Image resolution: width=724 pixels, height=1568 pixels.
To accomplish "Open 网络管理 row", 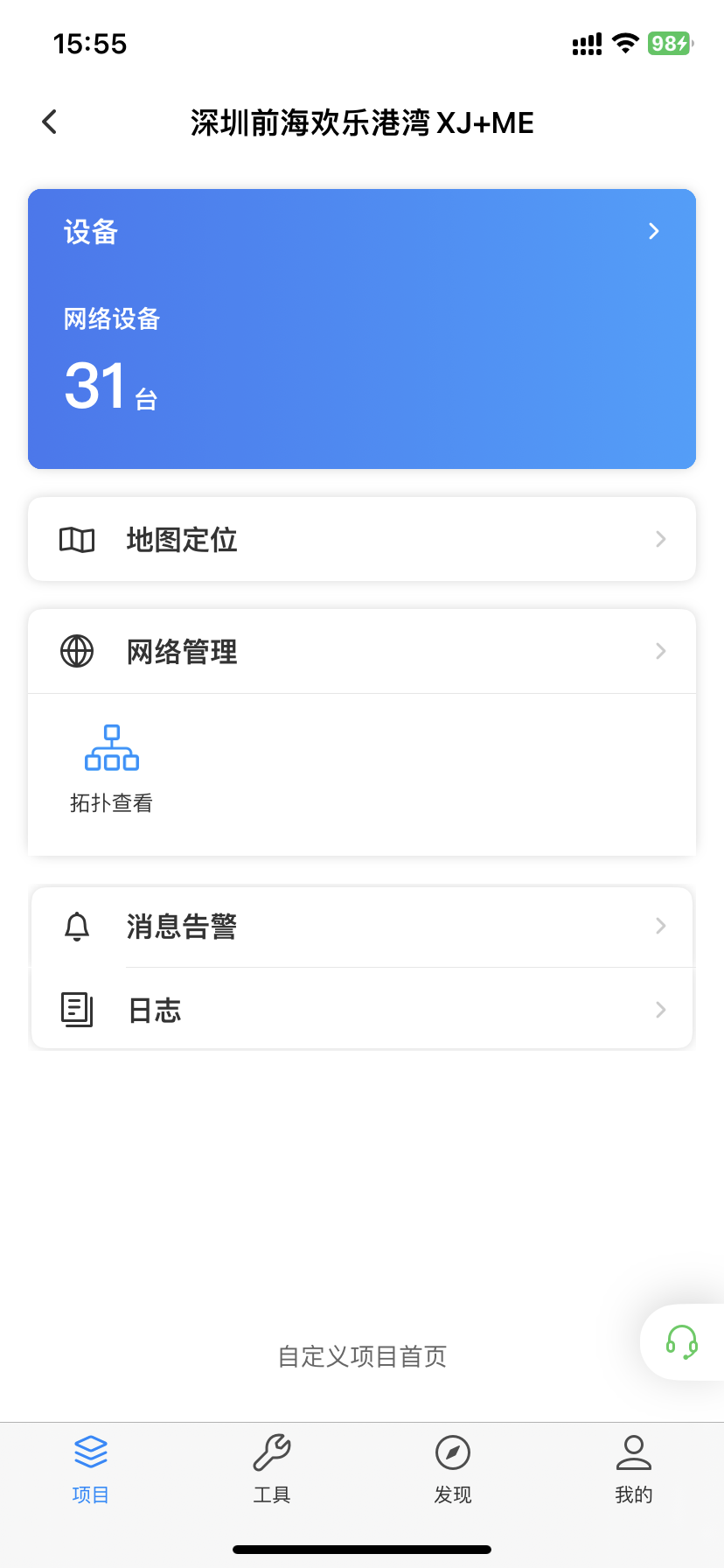I will (x=362, y=651).
